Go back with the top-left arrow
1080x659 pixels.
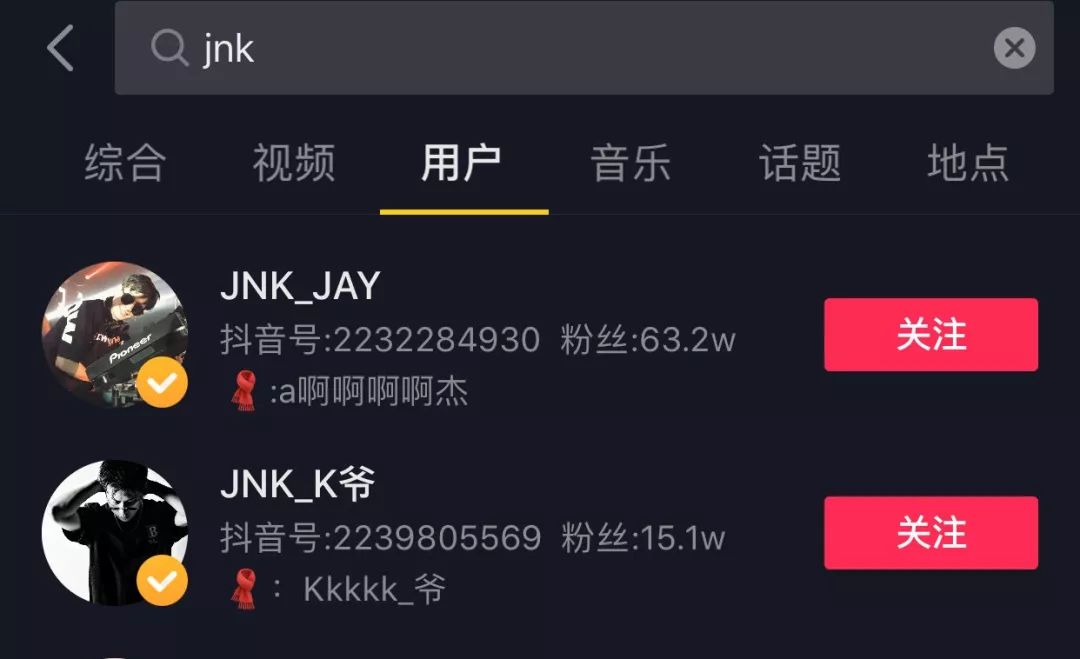click(61, 48)
